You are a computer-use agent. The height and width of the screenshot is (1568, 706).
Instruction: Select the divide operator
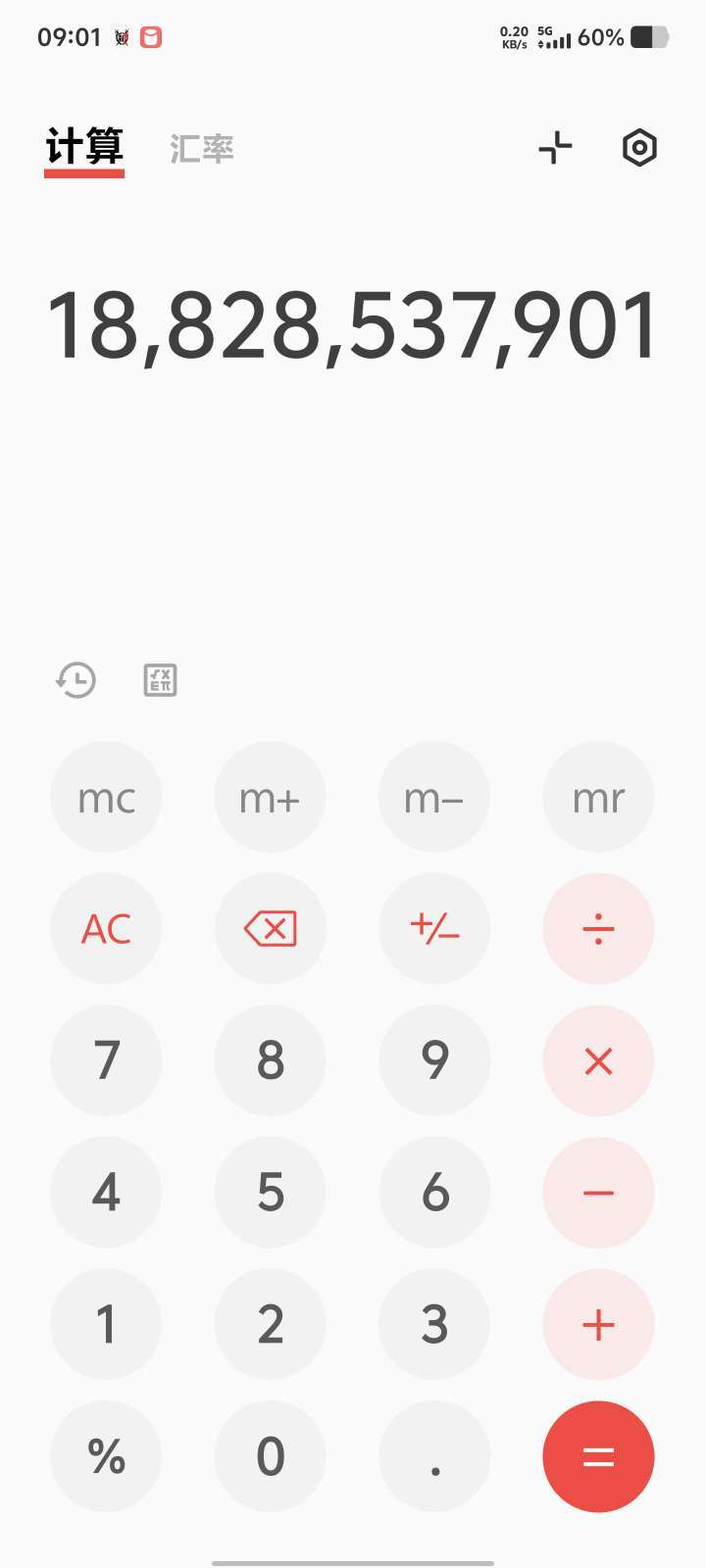(598, 929)
